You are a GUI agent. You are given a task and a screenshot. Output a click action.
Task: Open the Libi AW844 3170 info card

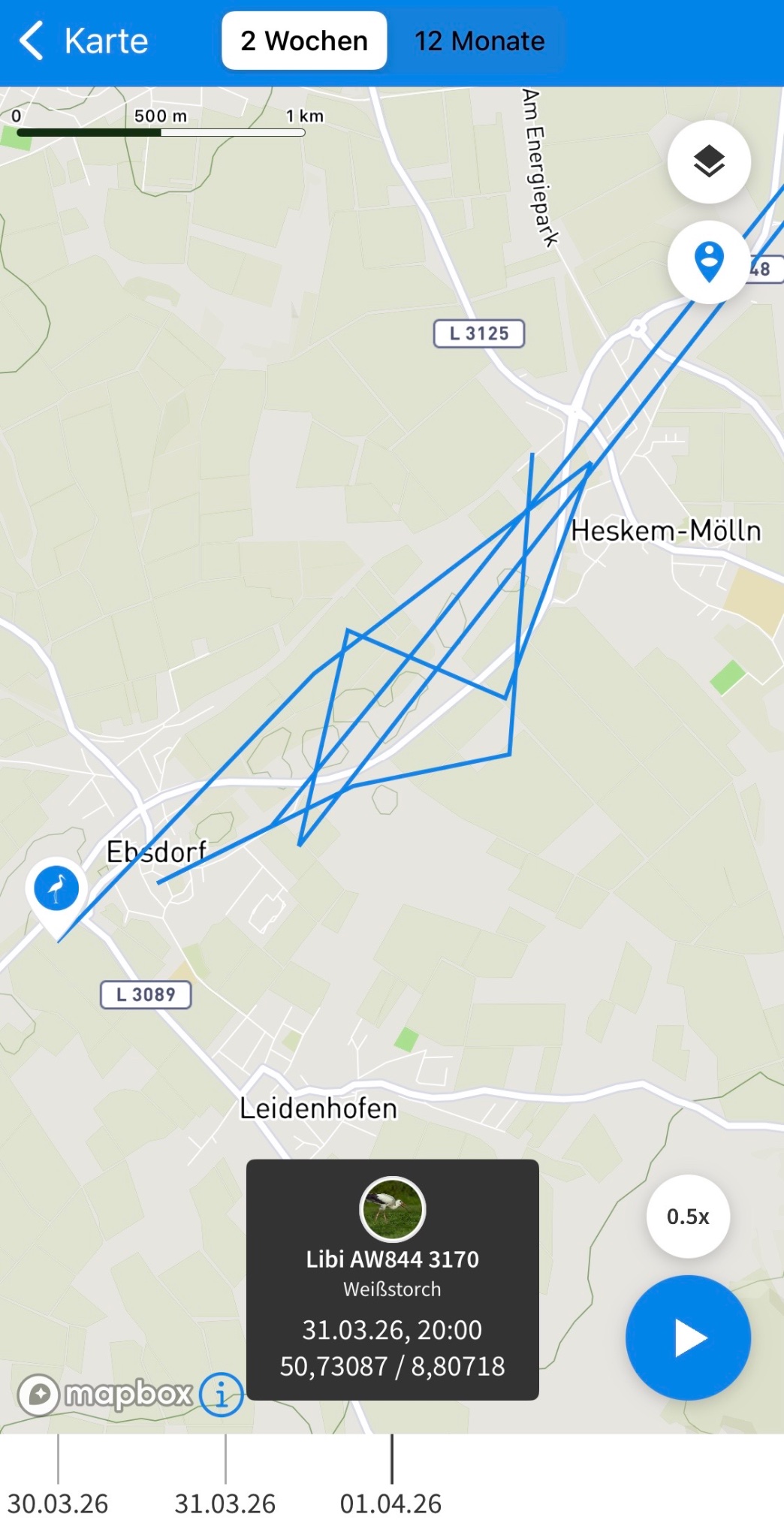(x=392, y=1279)
